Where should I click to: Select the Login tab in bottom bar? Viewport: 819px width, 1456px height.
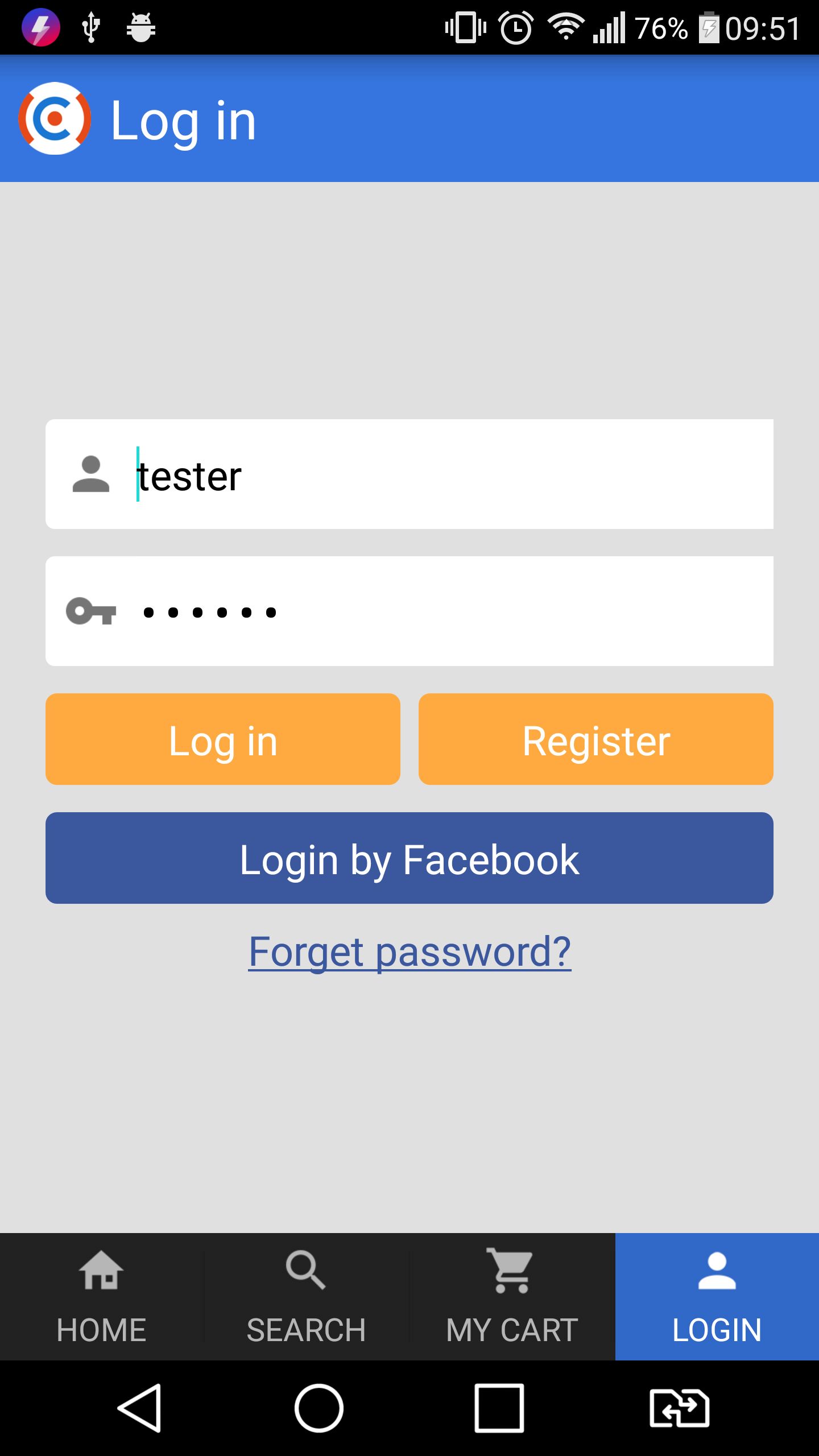[717, 1297]
